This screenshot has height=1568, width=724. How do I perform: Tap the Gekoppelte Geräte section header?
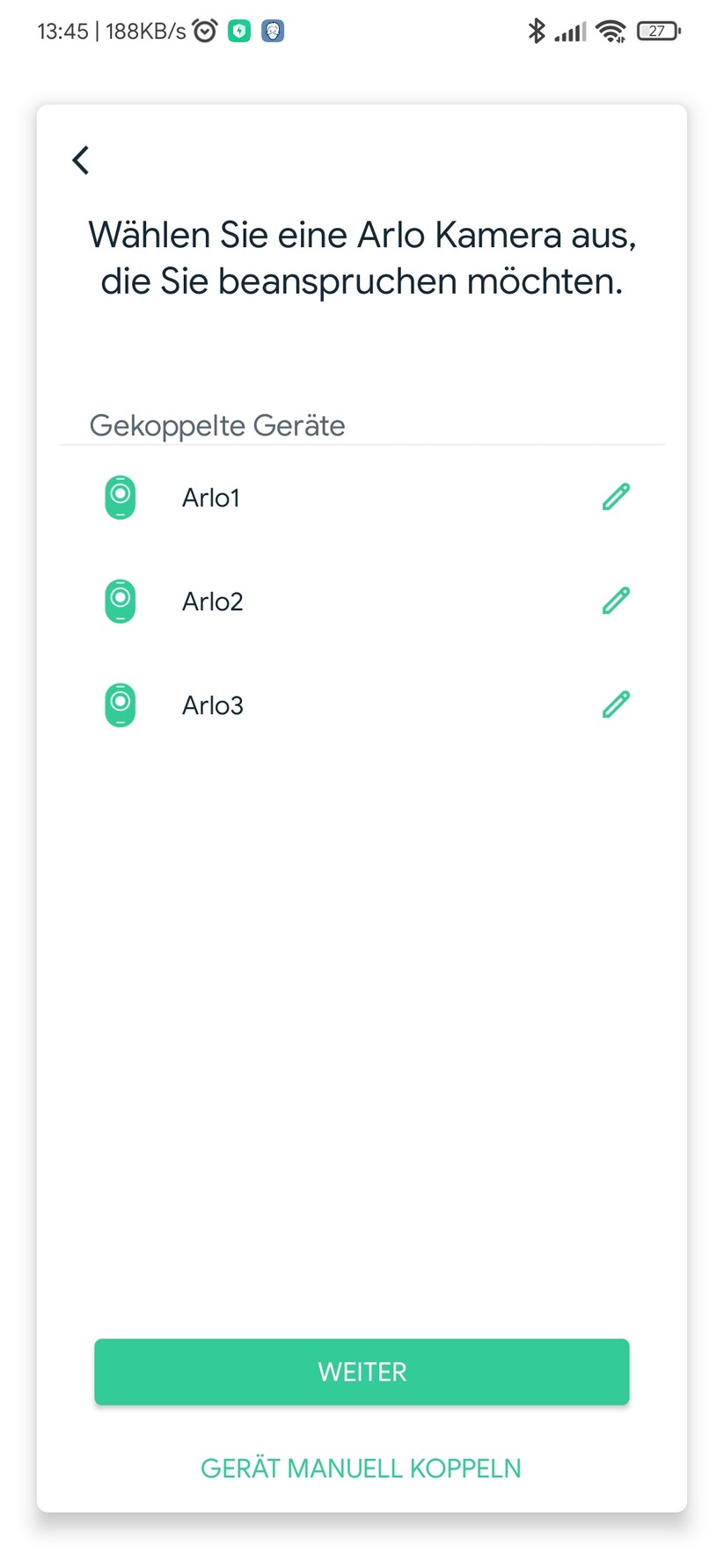click(216, 425)
